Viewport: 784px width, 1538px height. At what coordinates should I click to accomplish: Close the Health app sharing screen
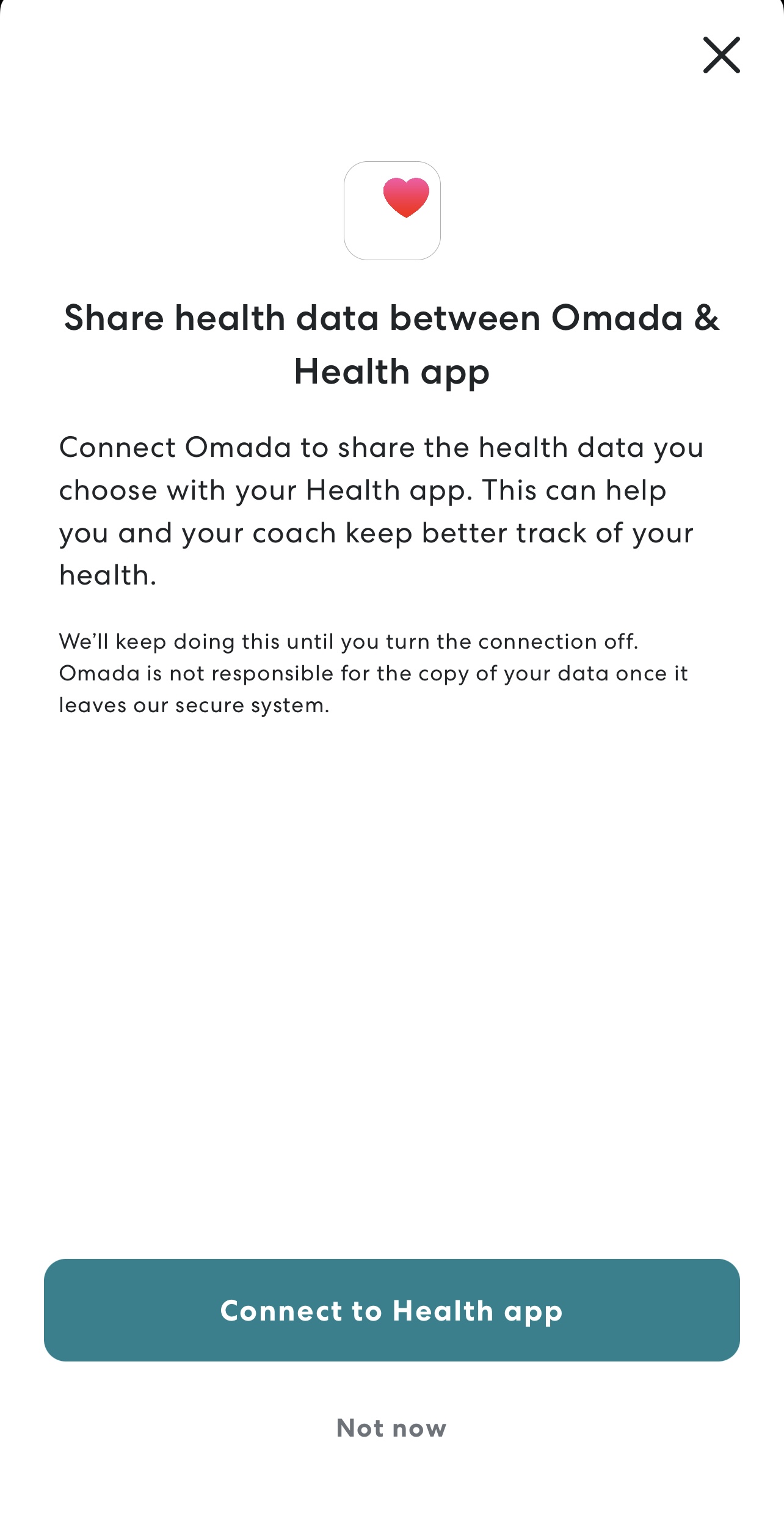[721, 55]
